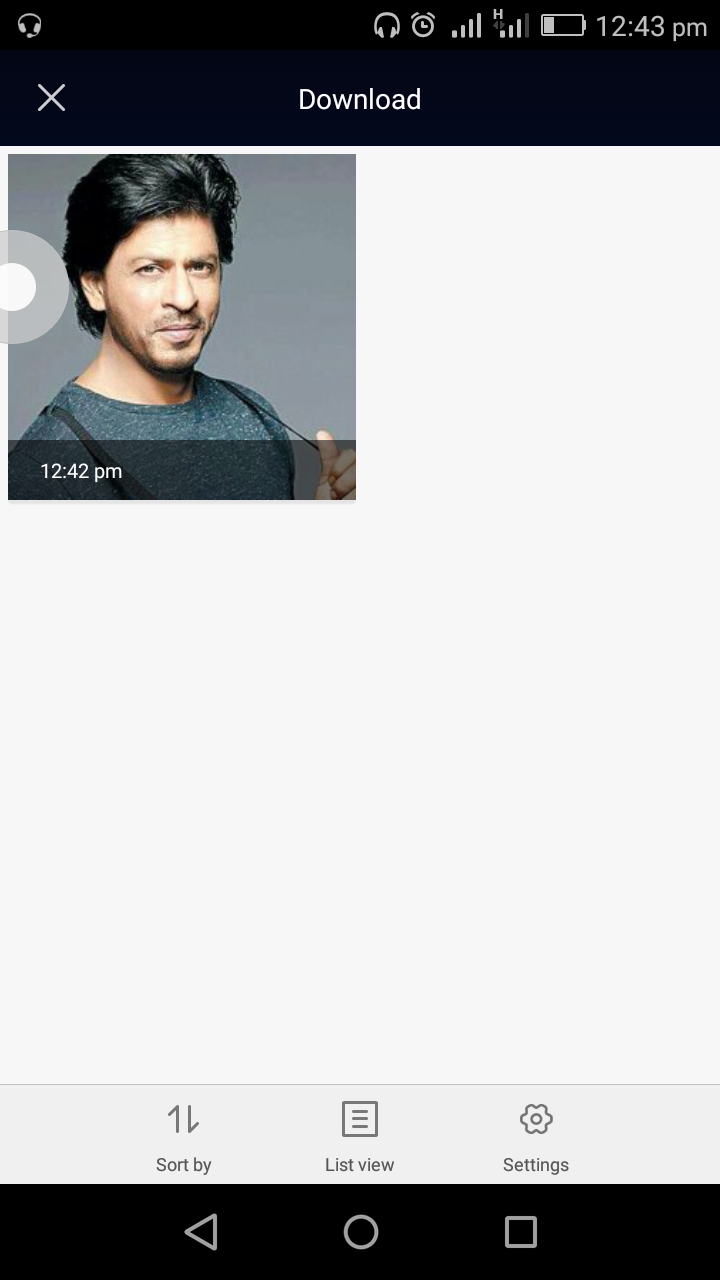Open download Settings
Image resolution: width=720 pixels, height=1280 pixels.
click(536, 1136)
